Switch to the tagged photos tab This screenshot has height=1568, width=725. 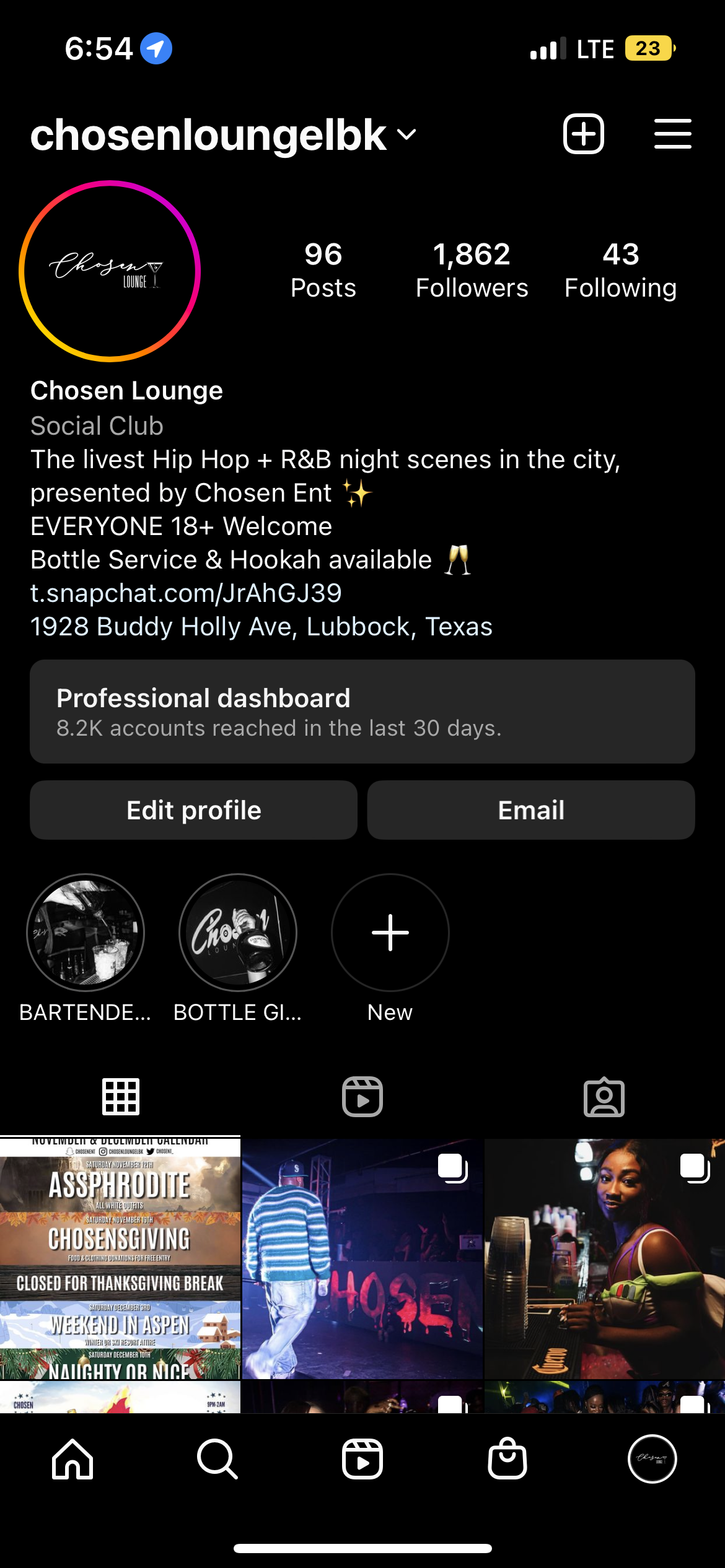coord(604,1097)
